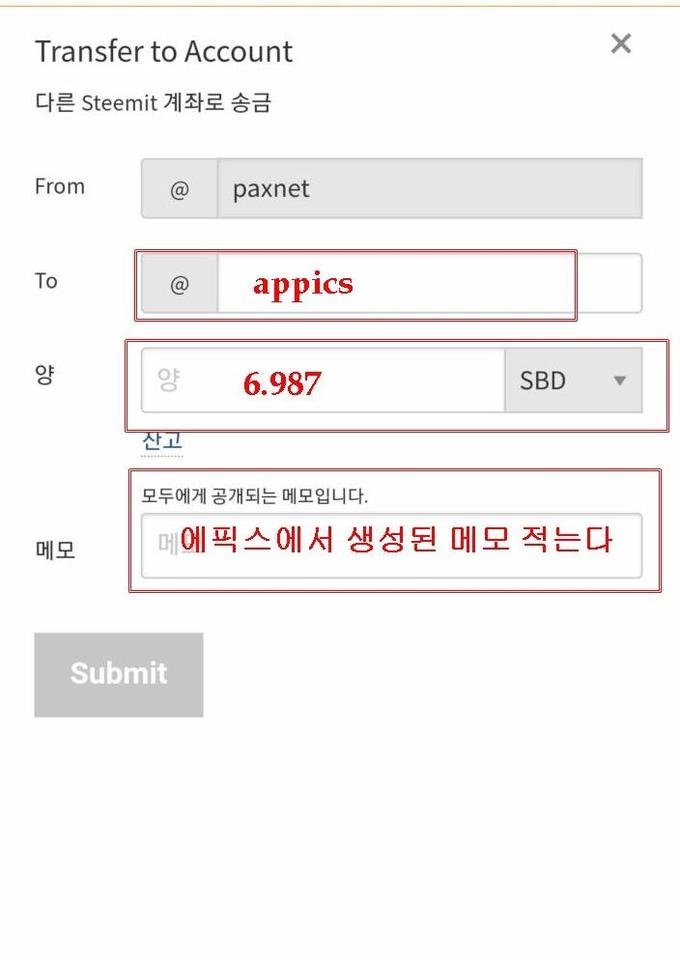Close the Transfer to Account dialog
Screen dimensions: 680x960
tap(621, 44)
